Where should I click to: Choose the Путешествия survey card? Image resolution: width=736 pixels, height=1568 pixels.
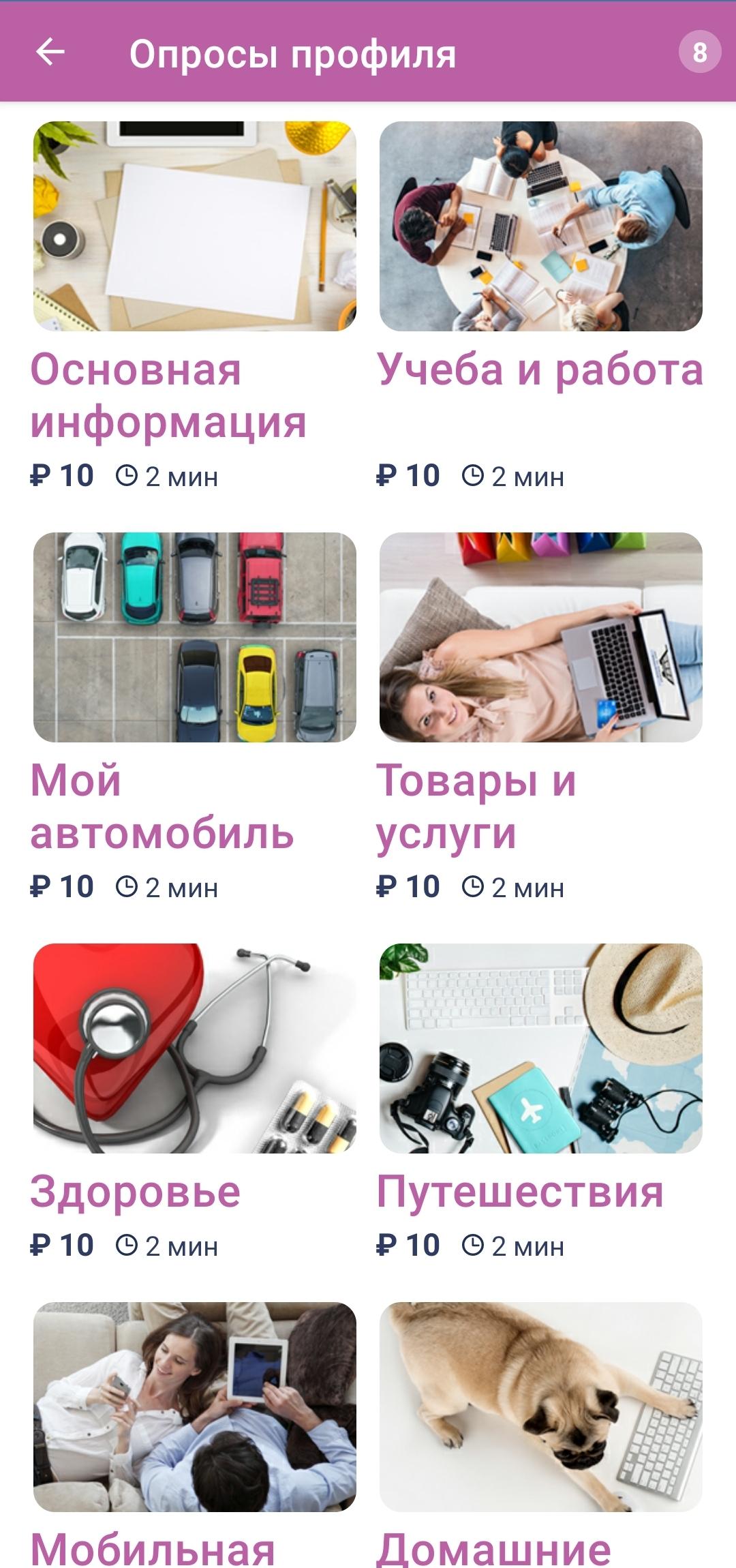pos(541,1102)
